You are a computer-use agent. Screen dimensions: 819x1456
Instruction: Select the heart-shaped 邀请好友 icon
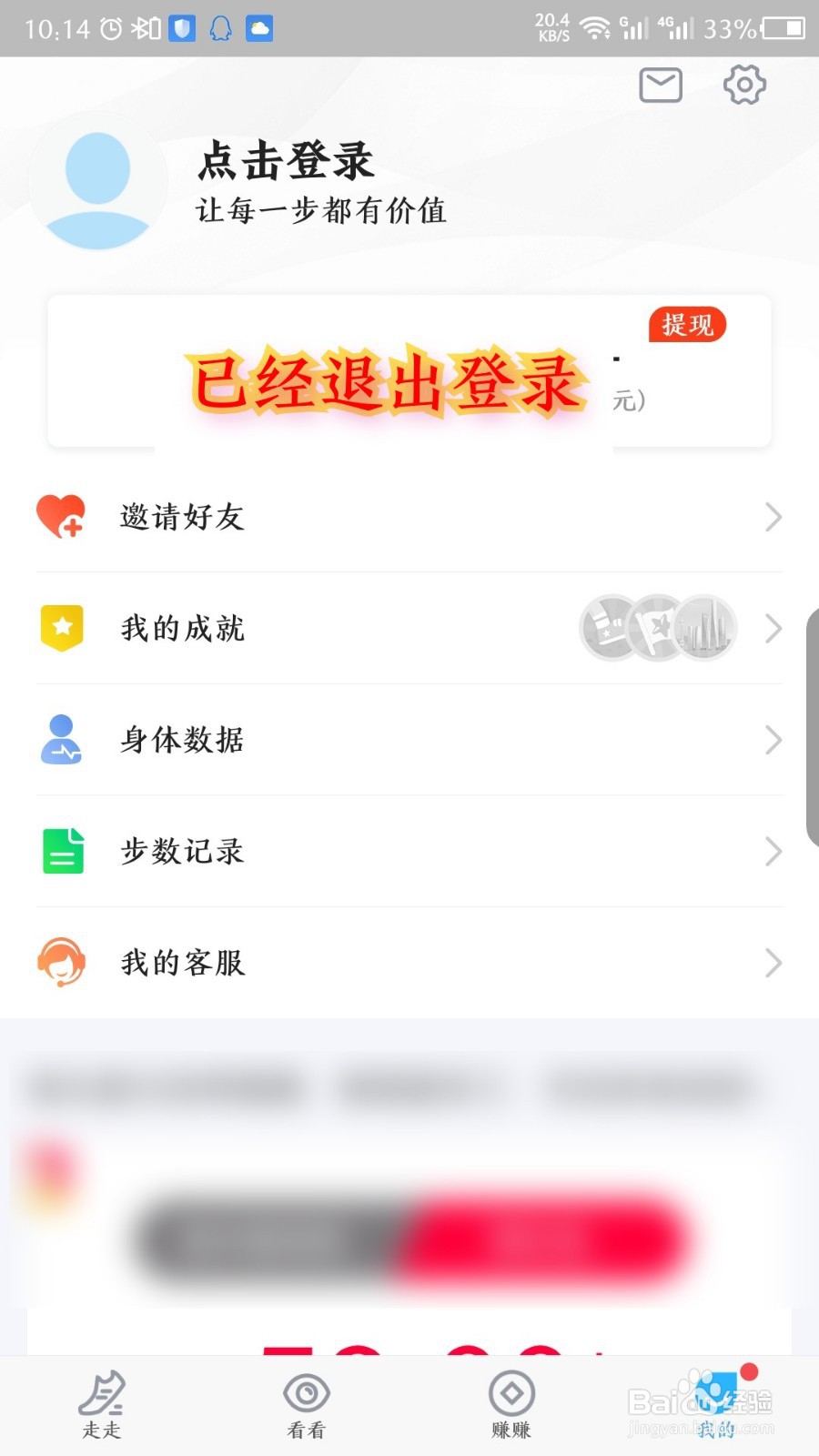(x=60, y=517)
